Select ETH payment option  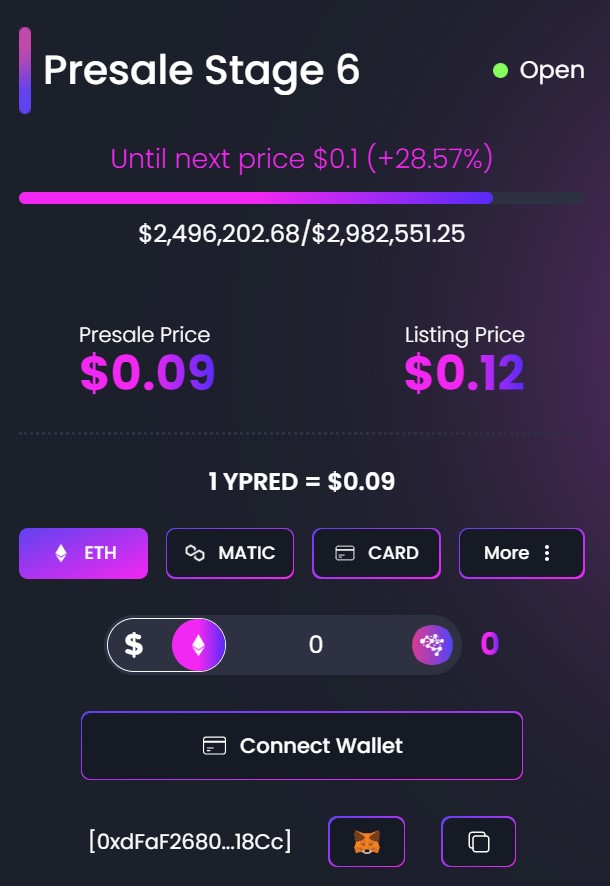83,553
